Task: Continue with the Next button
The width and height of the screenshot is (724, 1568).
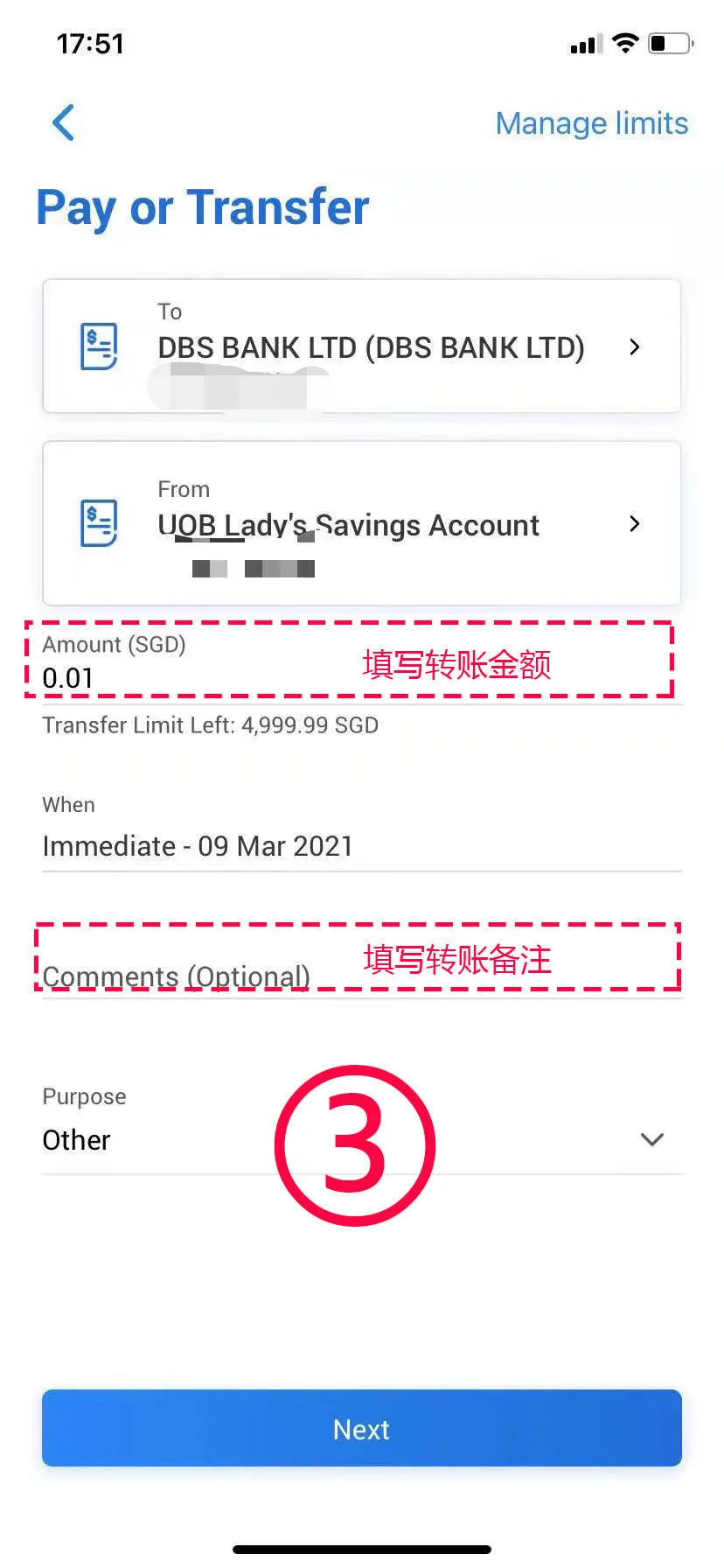Action: [x=361, y=1428]
